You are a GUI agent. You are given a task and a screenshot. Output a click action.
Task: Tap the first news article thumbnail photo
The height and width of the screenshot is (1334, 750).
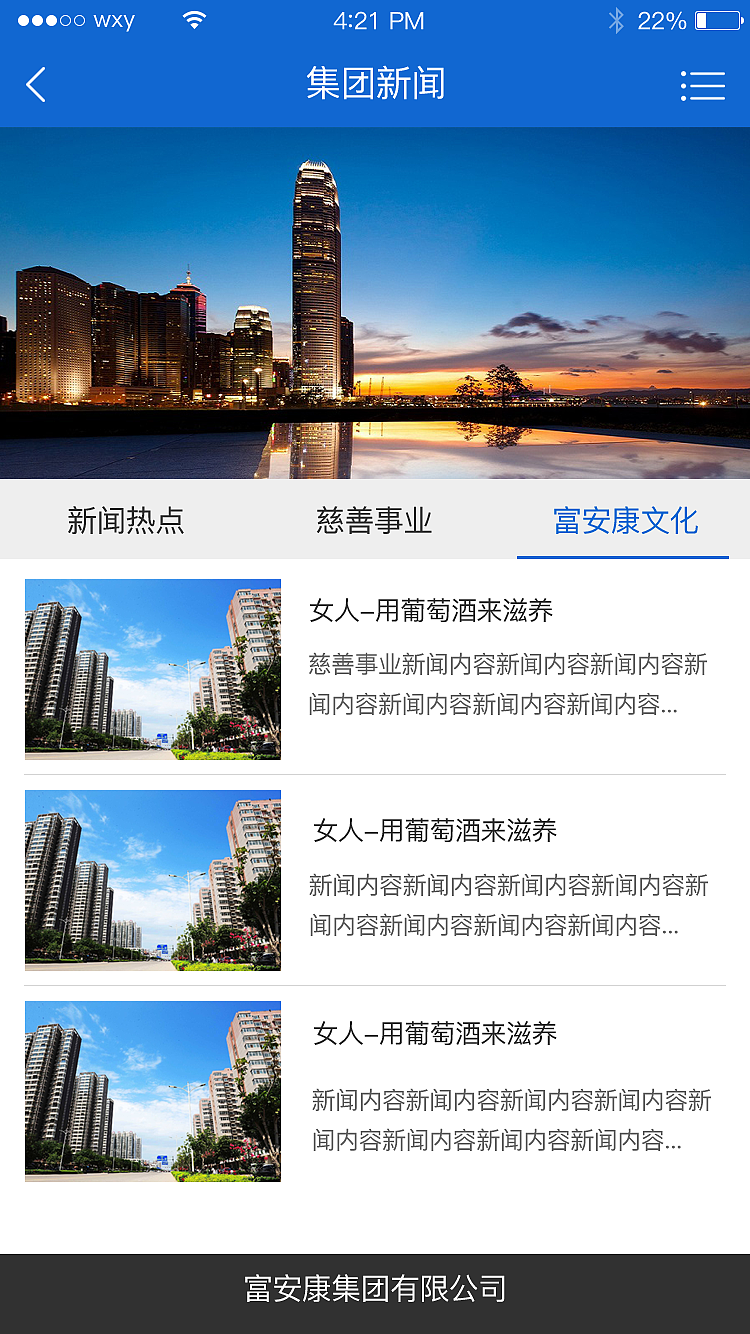coord(152,668)
